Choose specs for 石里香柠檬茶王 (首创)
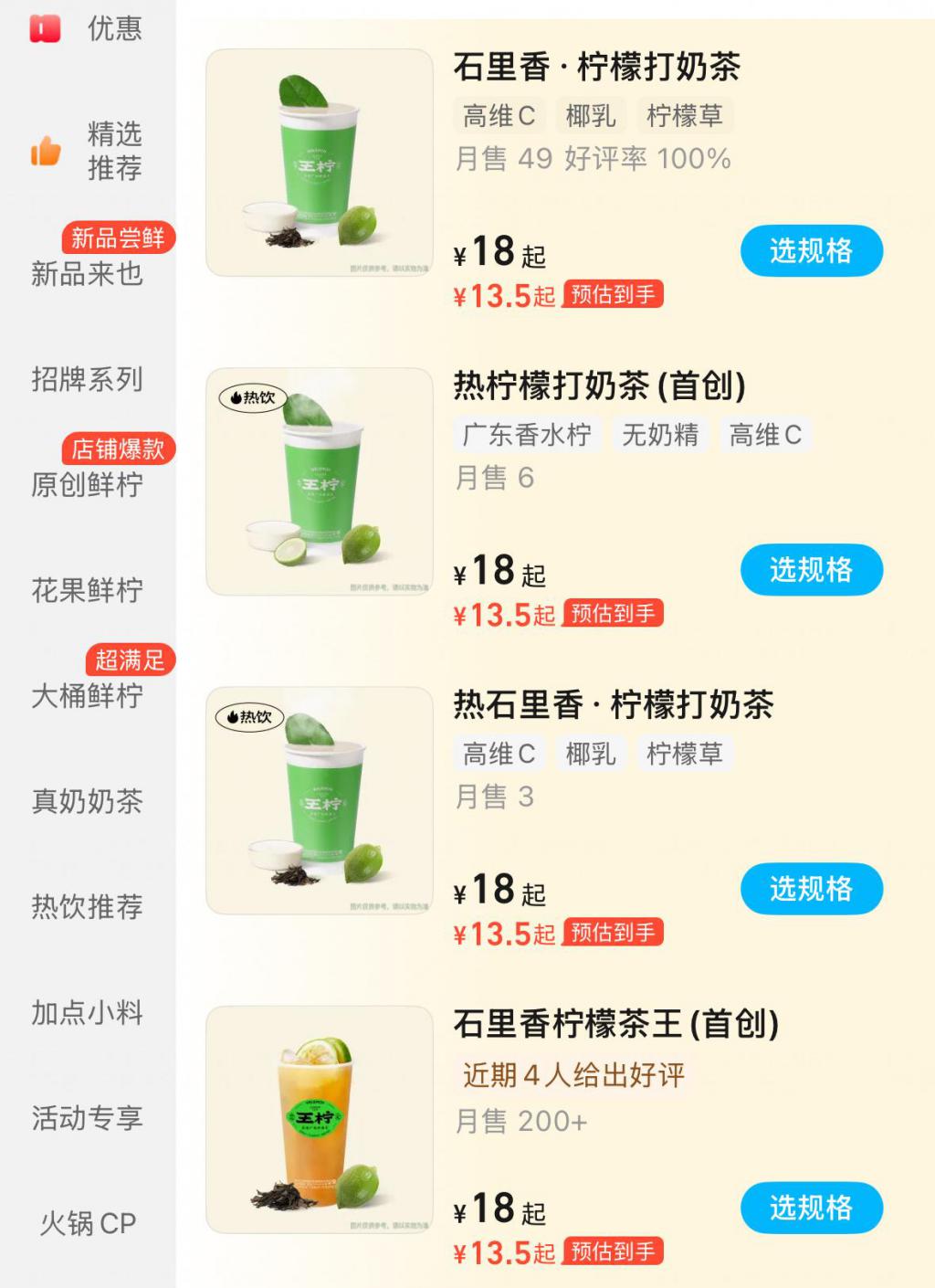The width and height of the screenshot is (935, 1288). (x=811, y=1208)
